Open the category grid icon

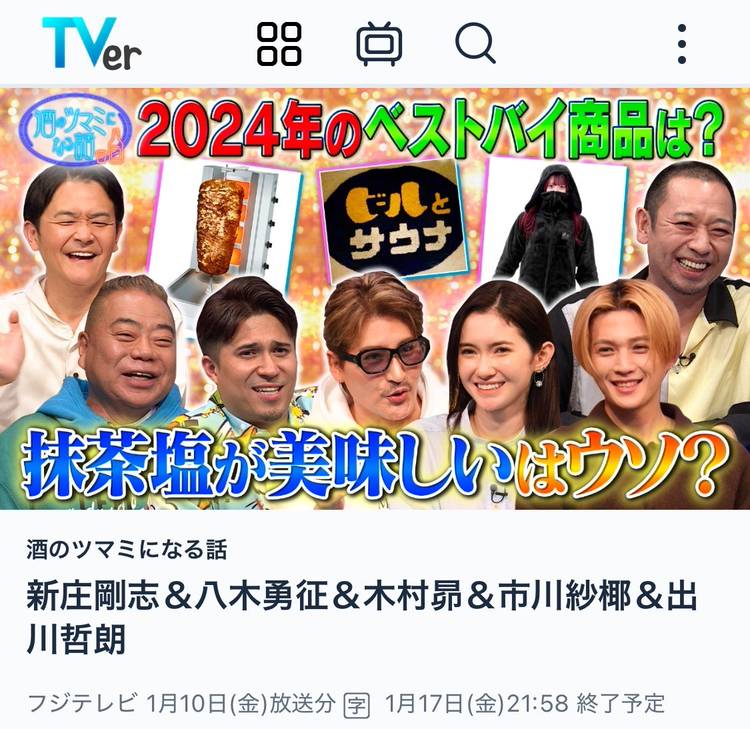(279, 43)
